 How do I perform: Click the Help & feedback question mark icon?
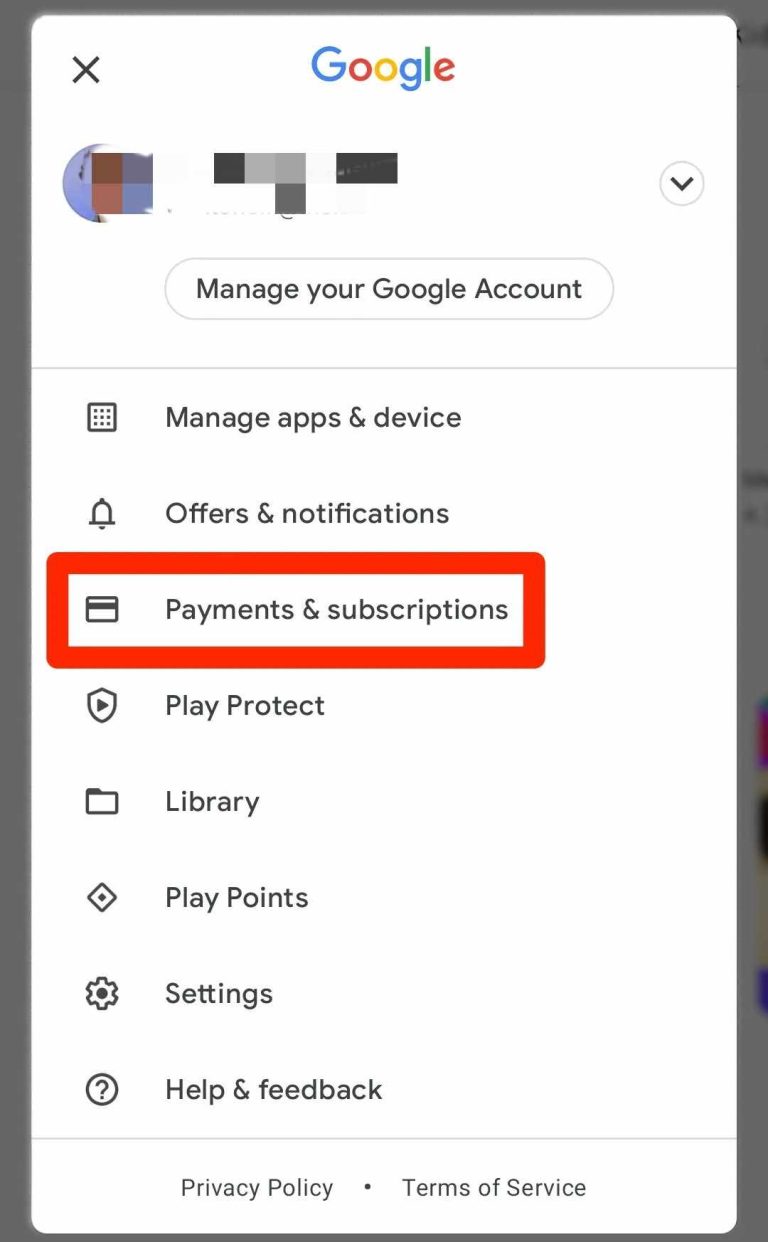pos(101,1089)
